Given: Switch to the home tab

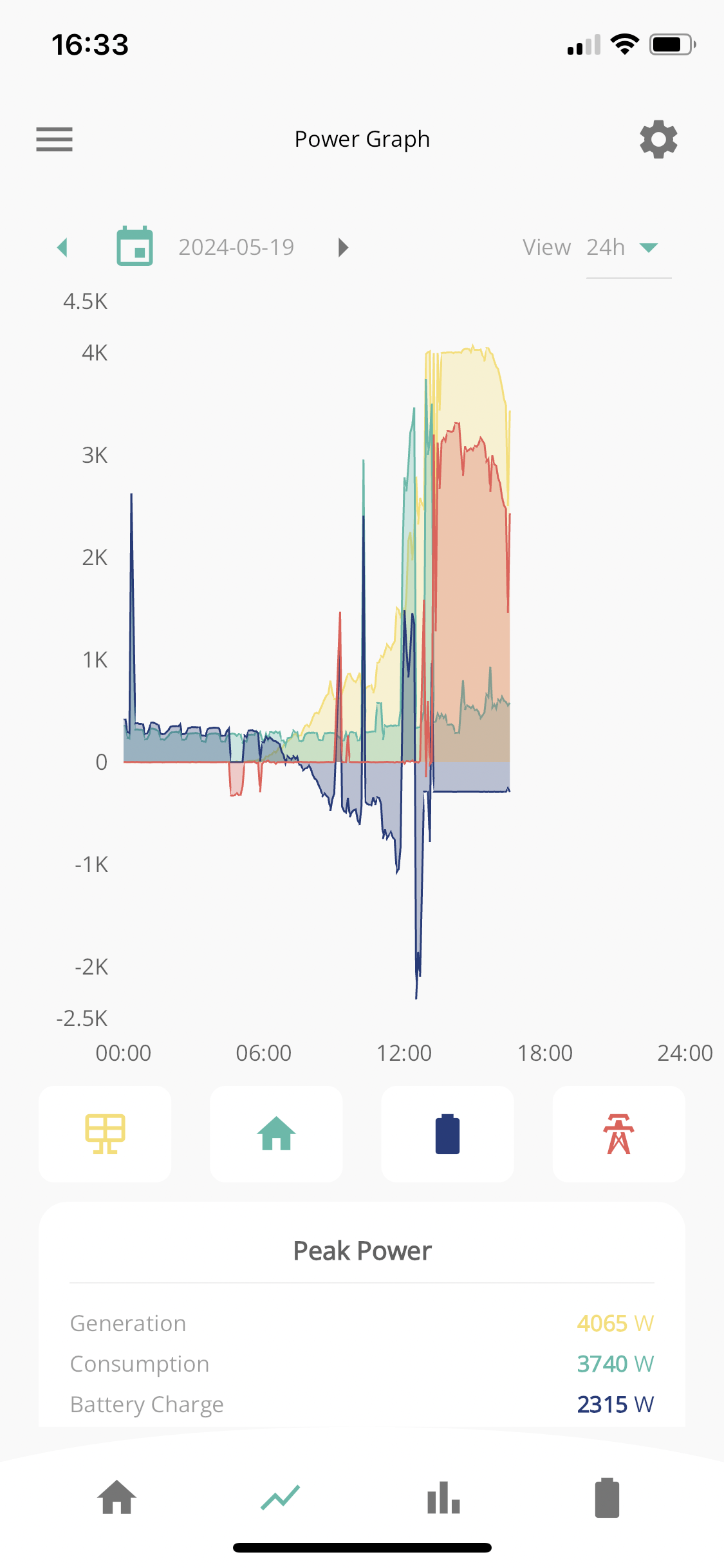Looking at the screenshot, I should (x=117, y=1497).
